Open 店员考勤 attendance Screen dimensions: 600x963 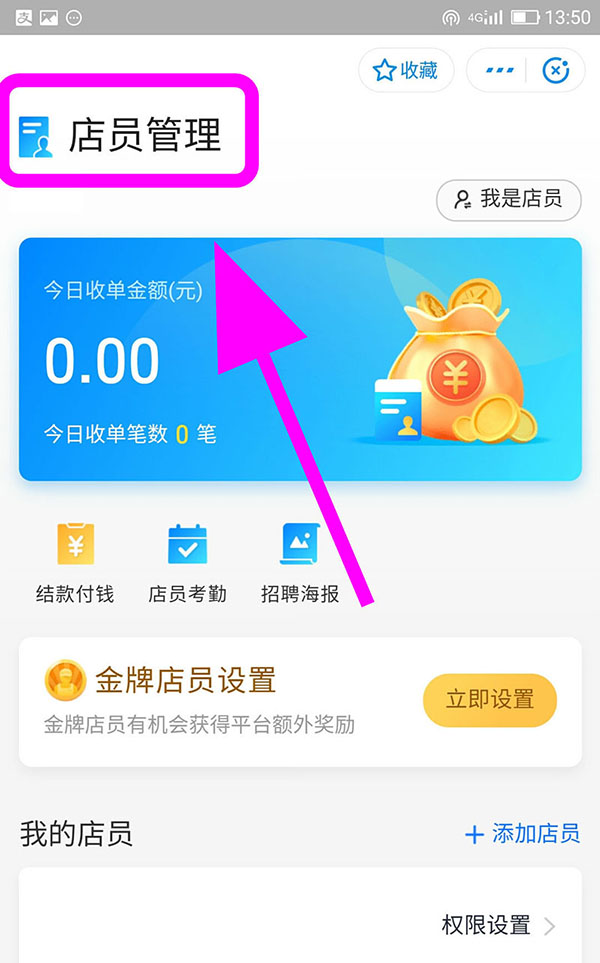pos(187,564)
